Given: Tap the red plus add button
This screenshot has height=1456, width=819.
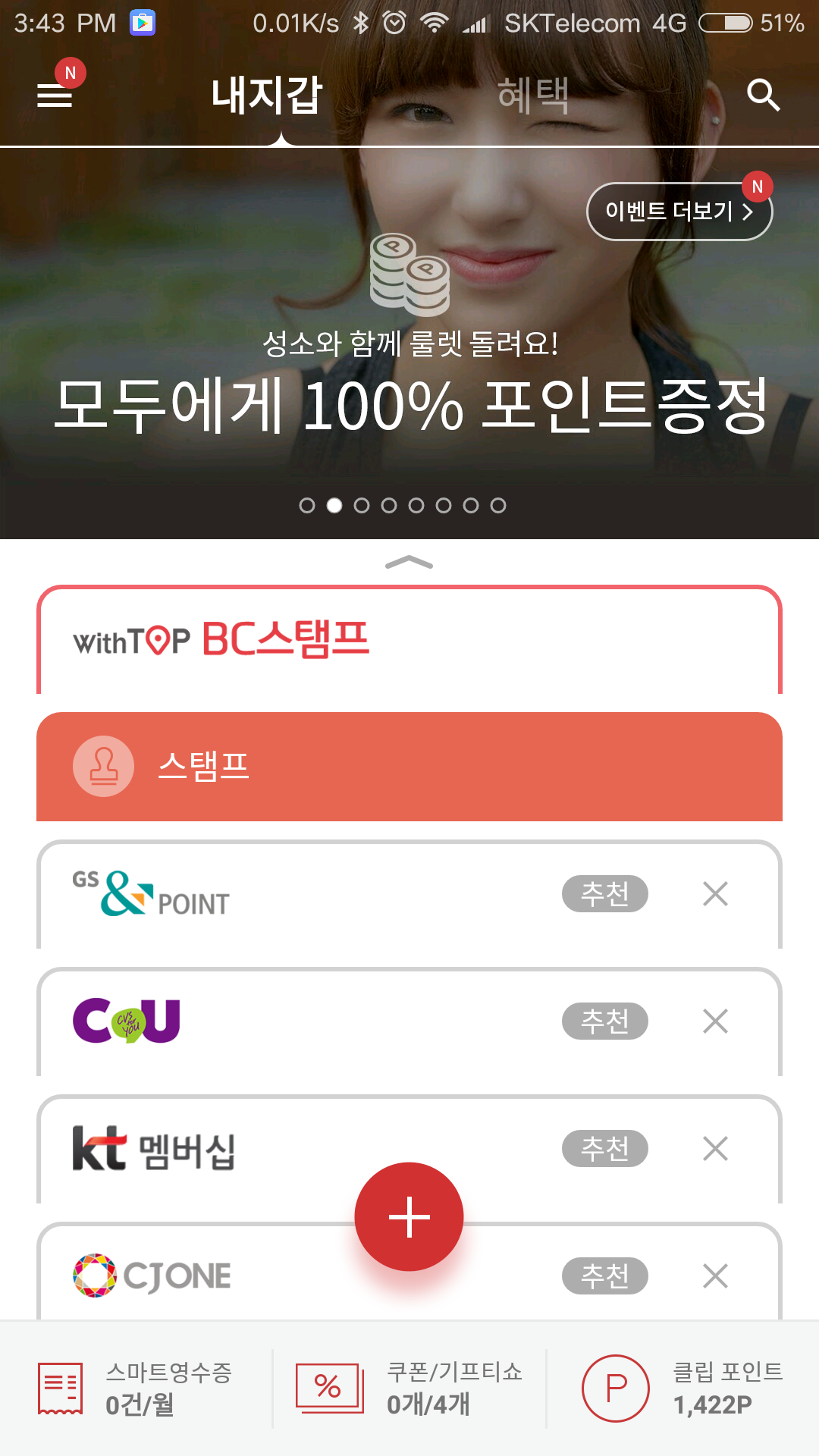Looking at the screenshot, I should click(409, 1216).
